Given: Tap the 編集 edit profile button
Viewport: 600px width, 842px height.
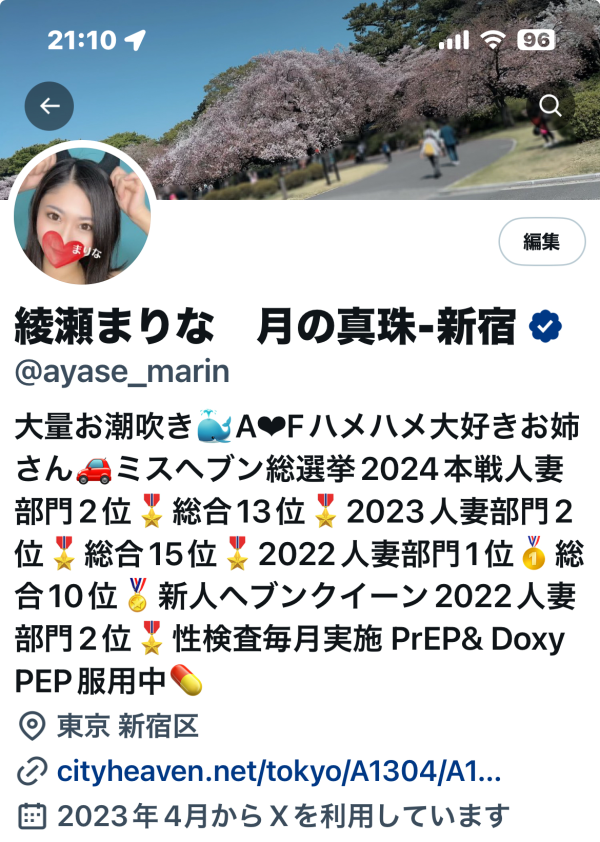Looking at the screenshot, I should (x=541, y=241).
